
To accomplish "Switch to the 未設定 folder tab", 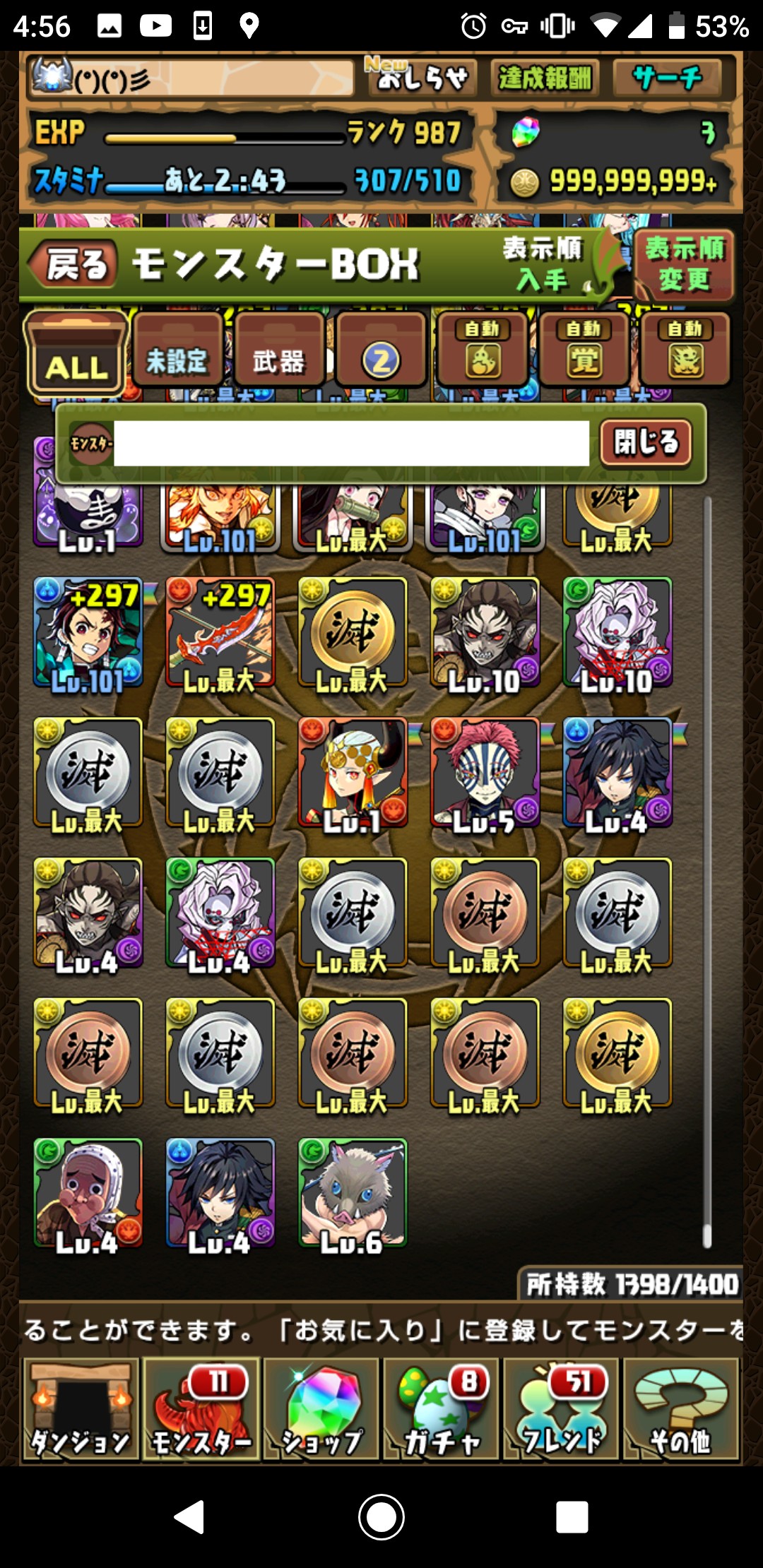I will [177, 350].
